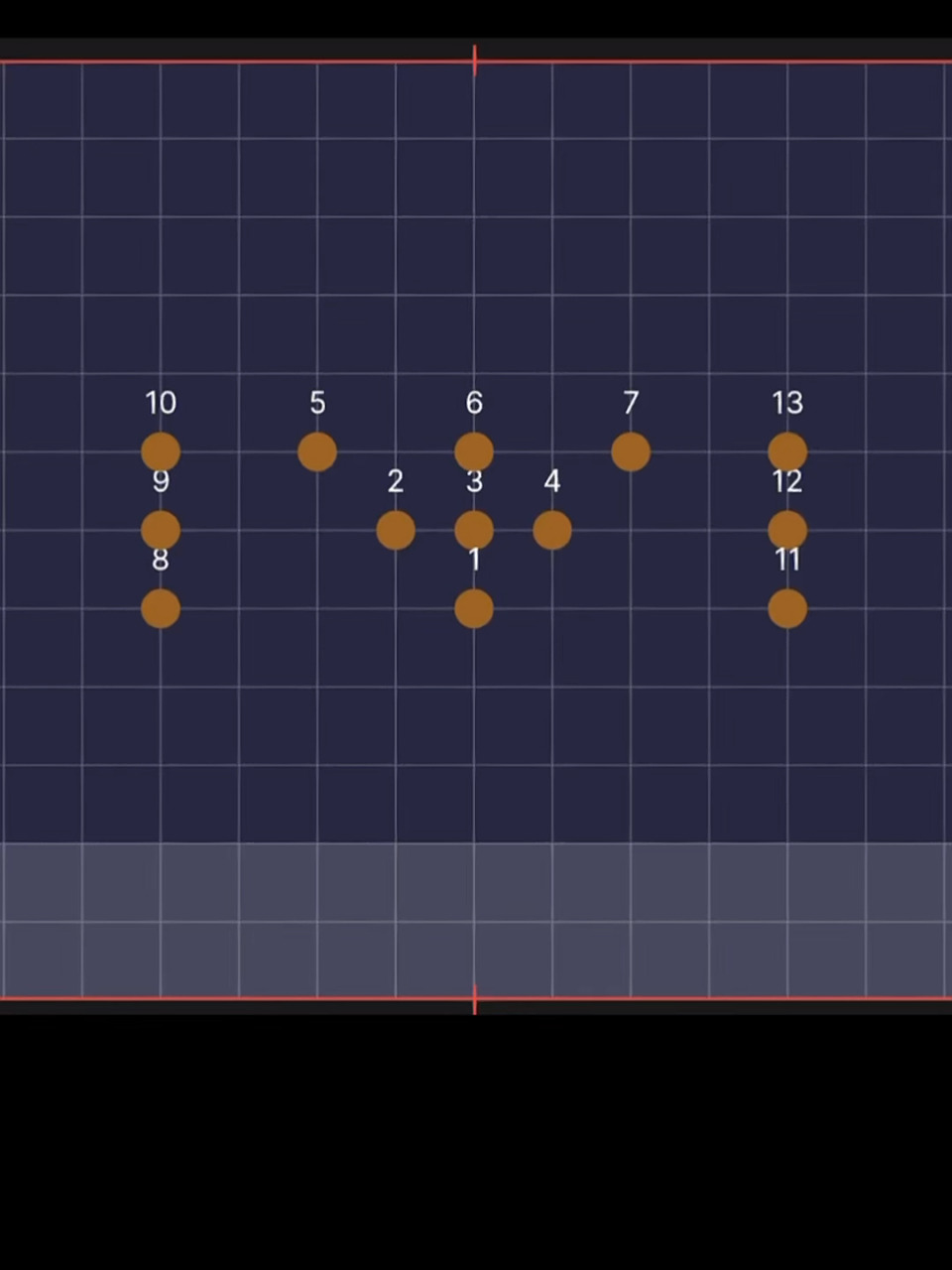Tap dot number 3
Screen dimensions: 952x1270
point(474,530)
